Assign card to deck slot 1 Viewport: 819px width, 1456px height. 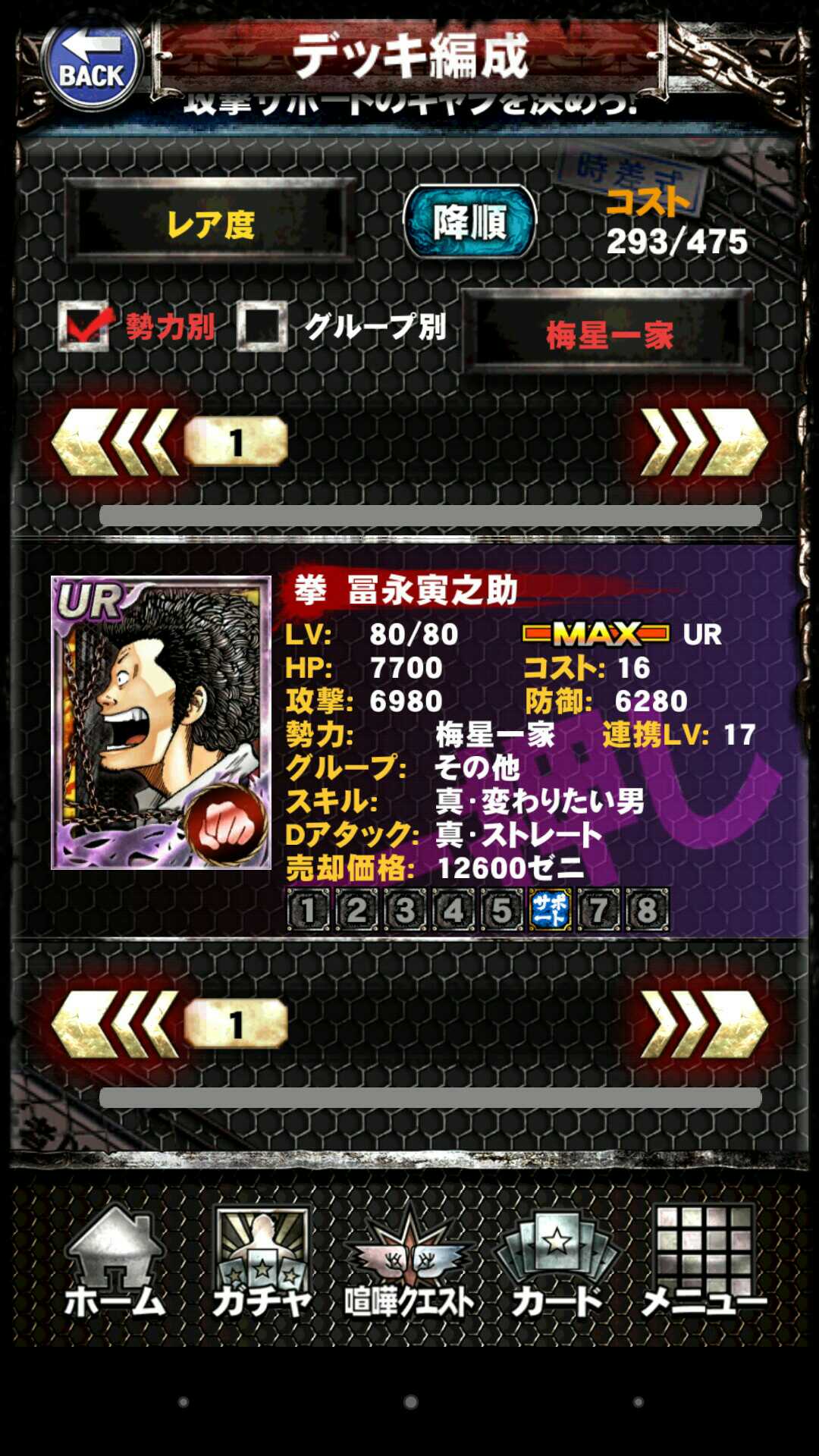(309, 909)
